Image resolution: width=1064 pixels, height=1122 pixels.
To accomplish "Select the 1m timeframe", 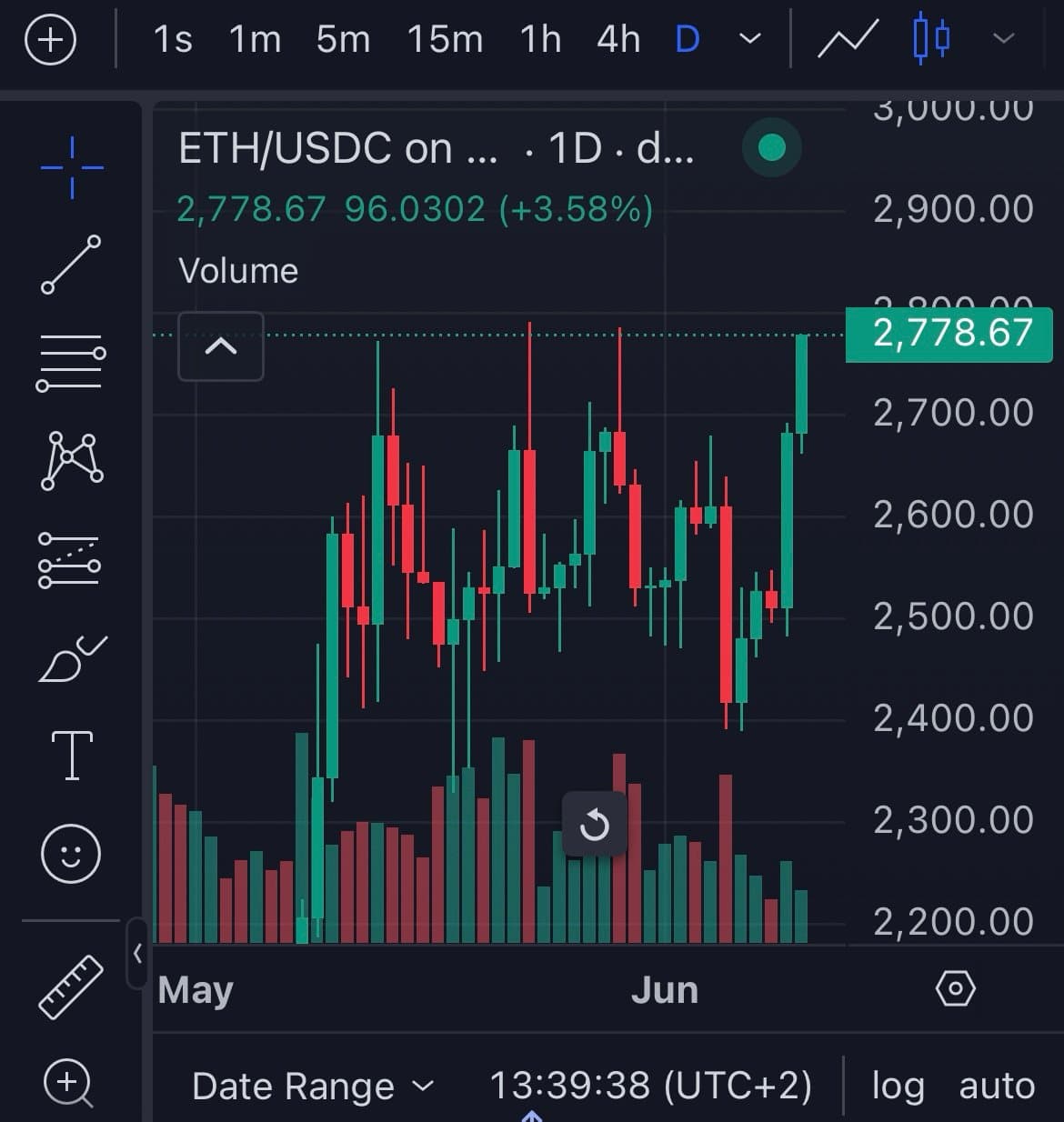I will click(x=254, y=40).
